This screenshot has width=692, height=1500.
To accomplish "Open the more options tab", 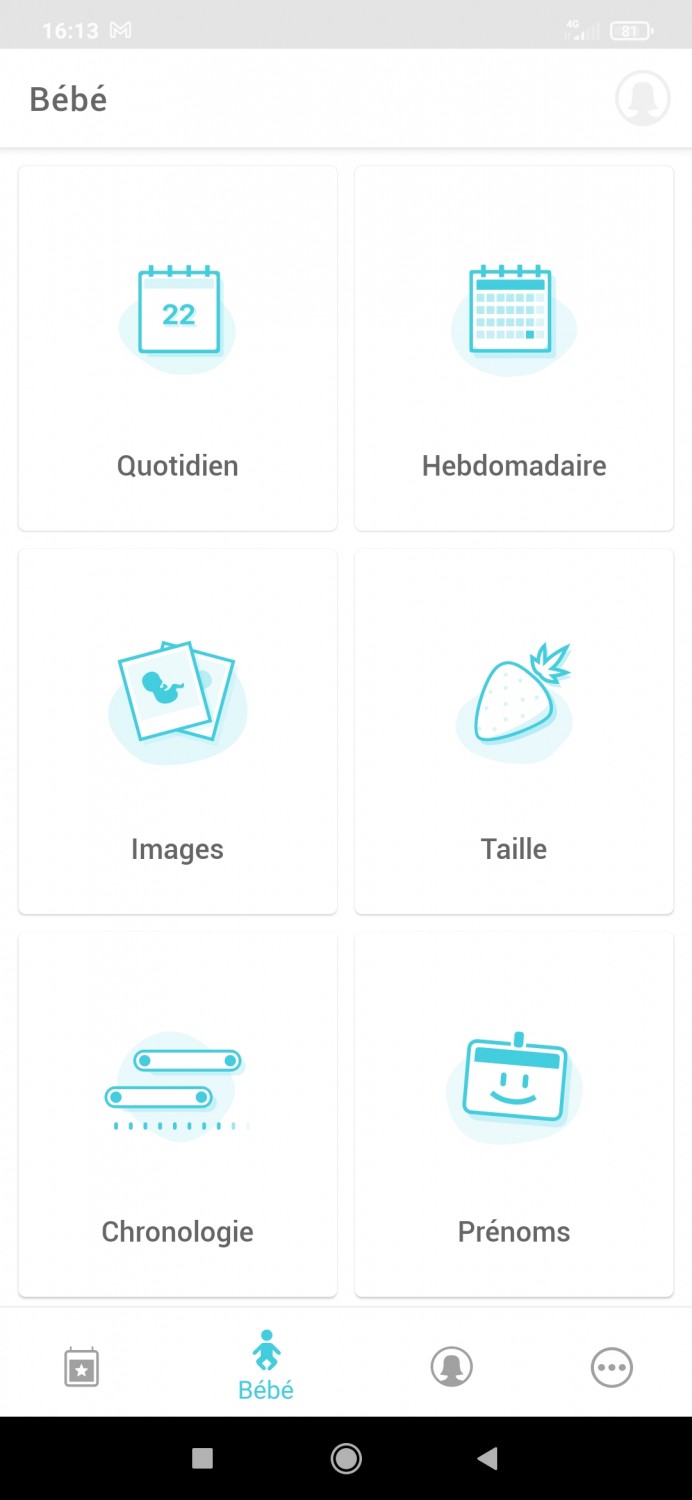I will pos(612,1367).
